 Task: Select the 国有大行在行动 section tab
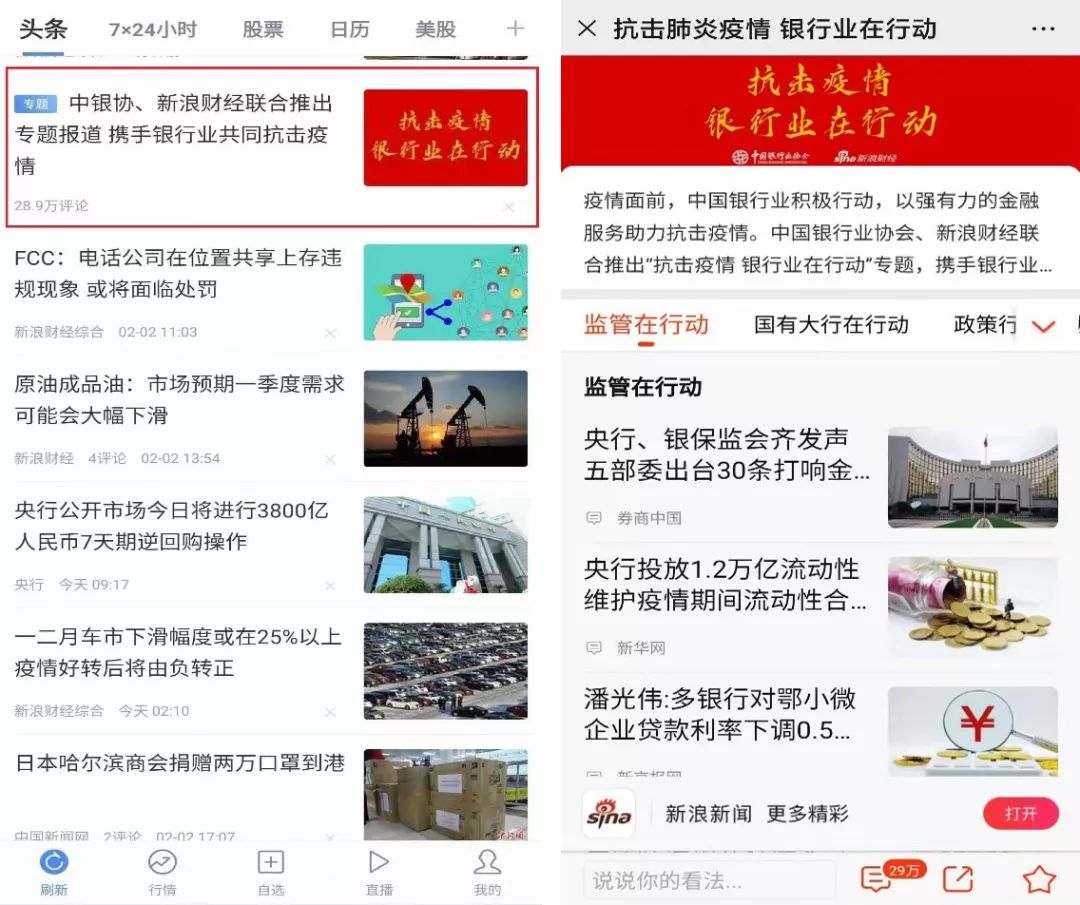click(831, 324)
